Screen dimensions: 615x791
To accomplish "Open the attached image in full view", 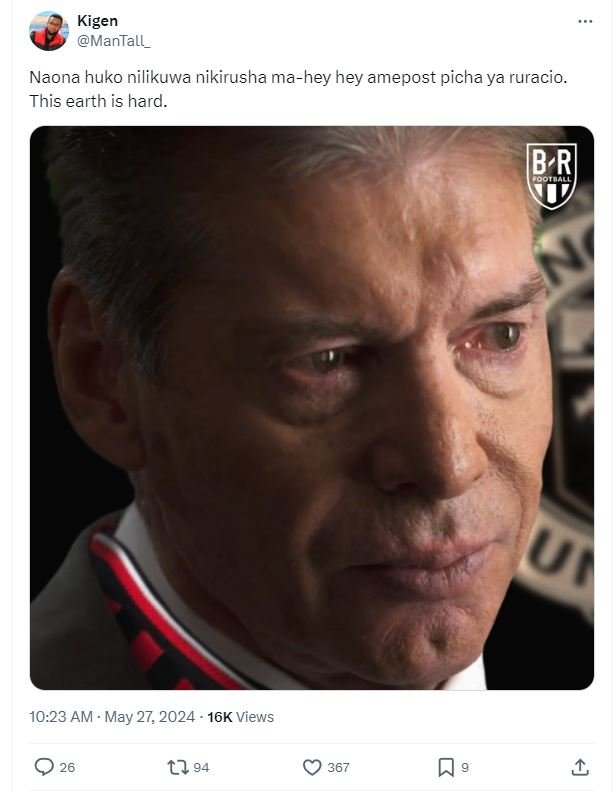I will click(312, 408).
